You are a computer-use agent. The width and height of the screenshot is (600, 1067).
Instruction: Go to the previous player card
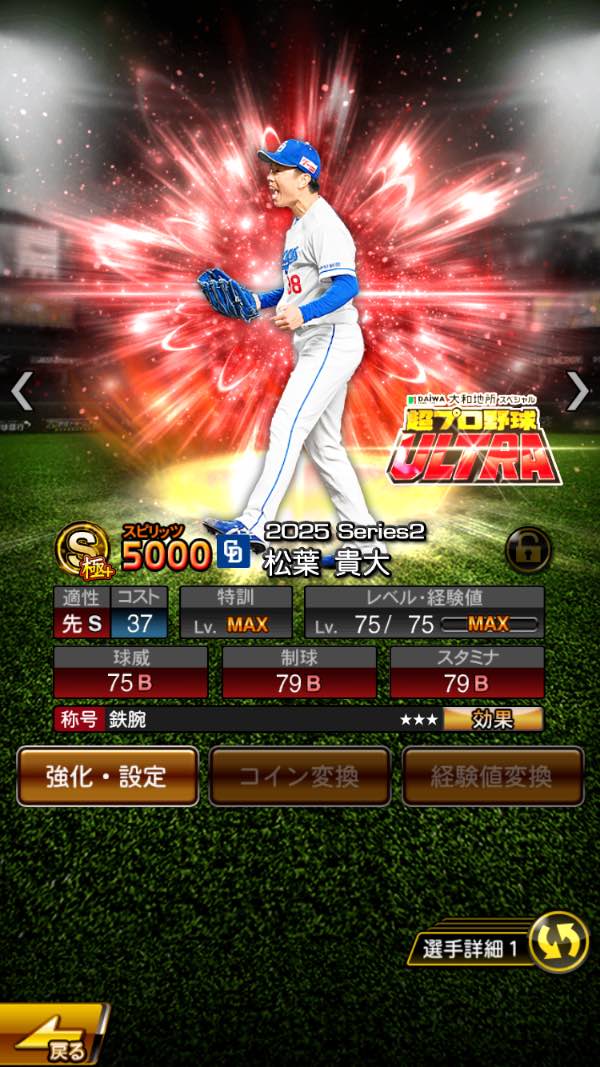[22, 392]
